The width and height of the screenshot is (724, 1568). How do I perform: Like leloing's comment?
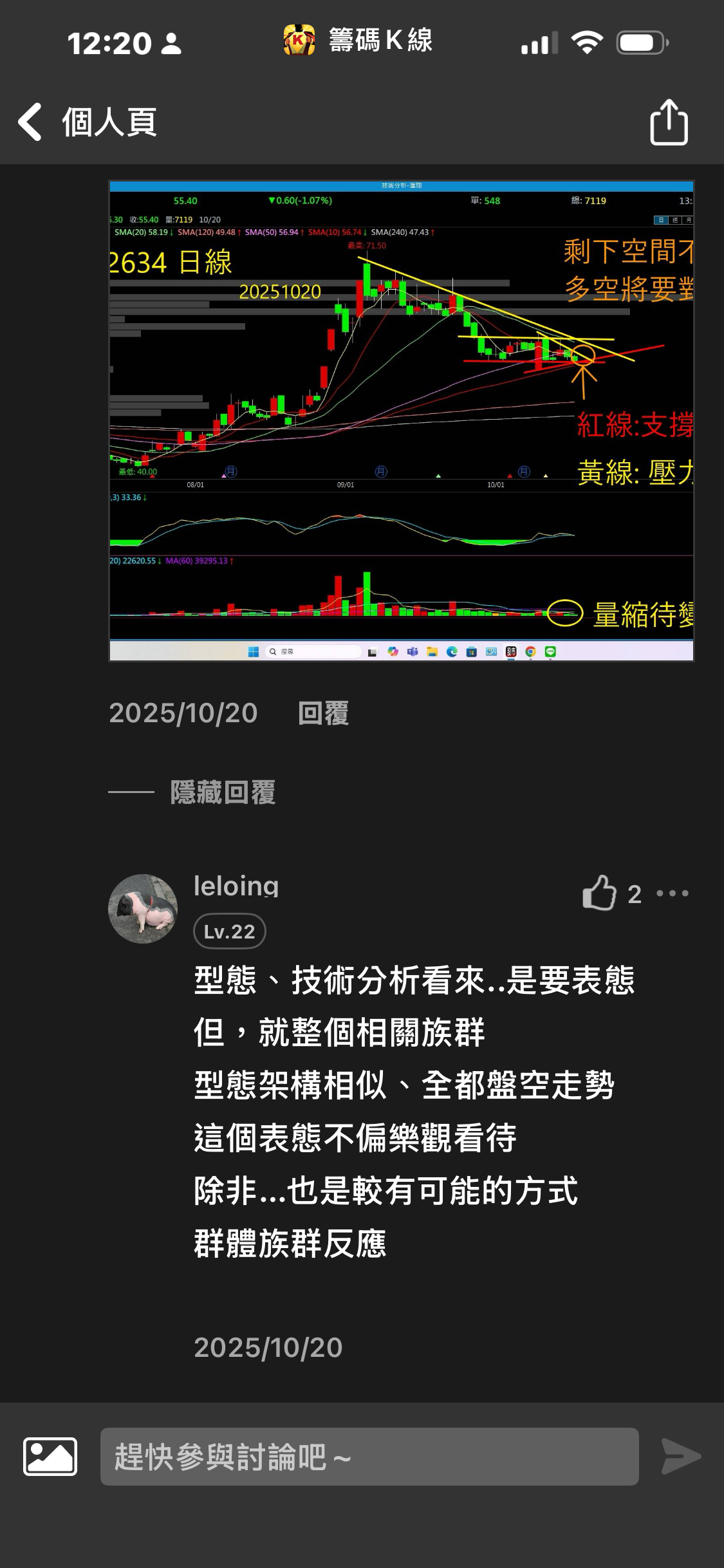tap(600, 893)
